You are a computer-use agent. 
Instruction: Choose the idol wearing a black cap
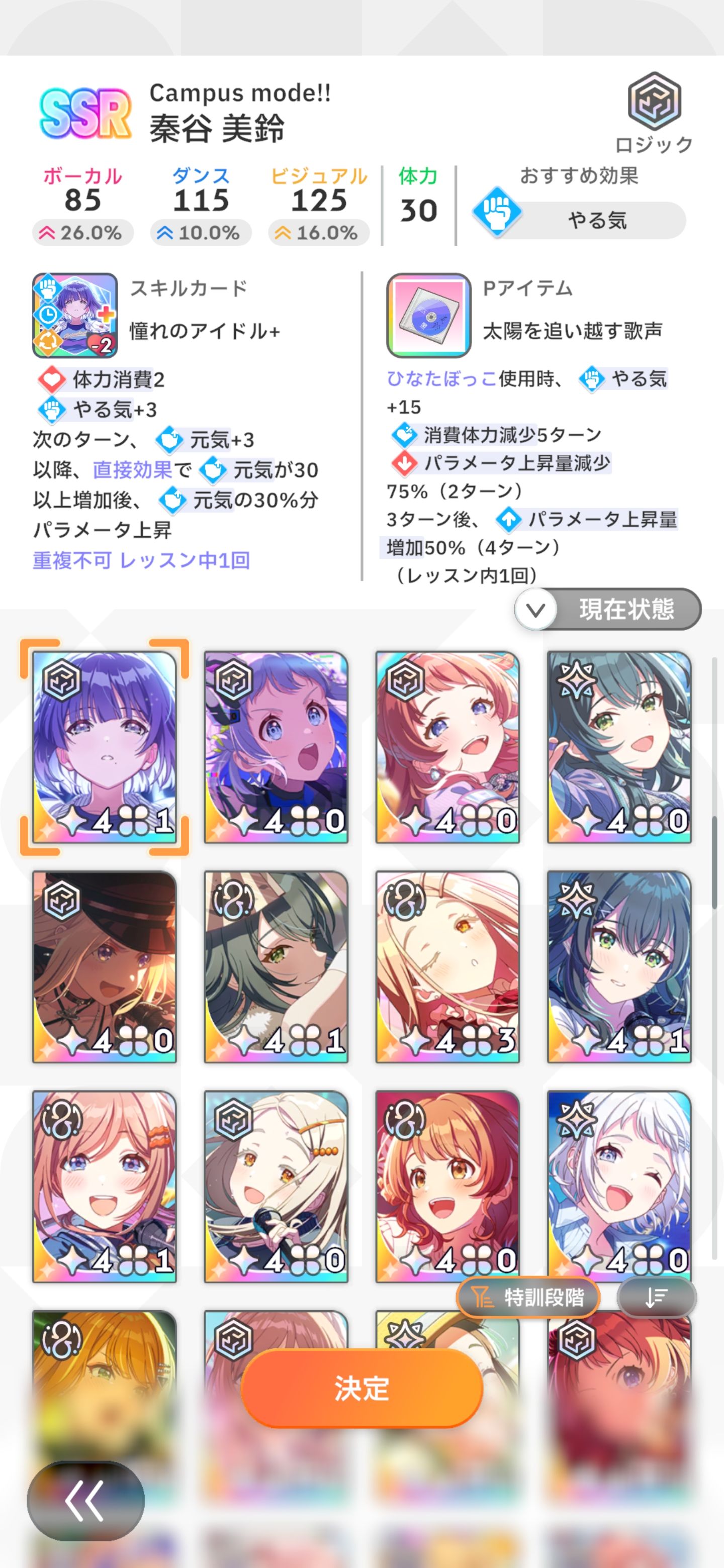[x=104, y=966]
